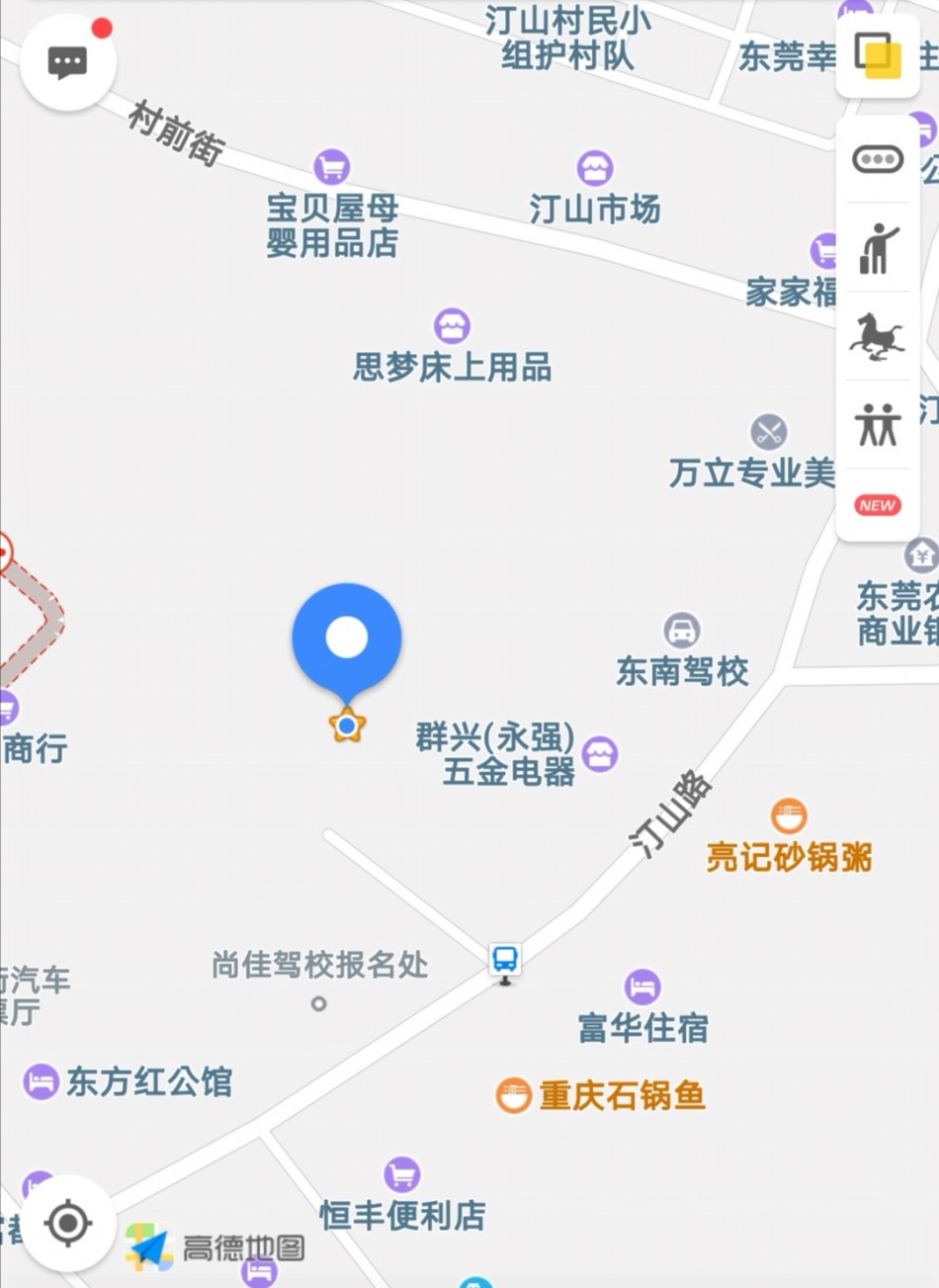Select the 亮记砂锅粥 restaurant marker
The width and height of the screenshot is (939, 1288).
[x=789, y=816]
